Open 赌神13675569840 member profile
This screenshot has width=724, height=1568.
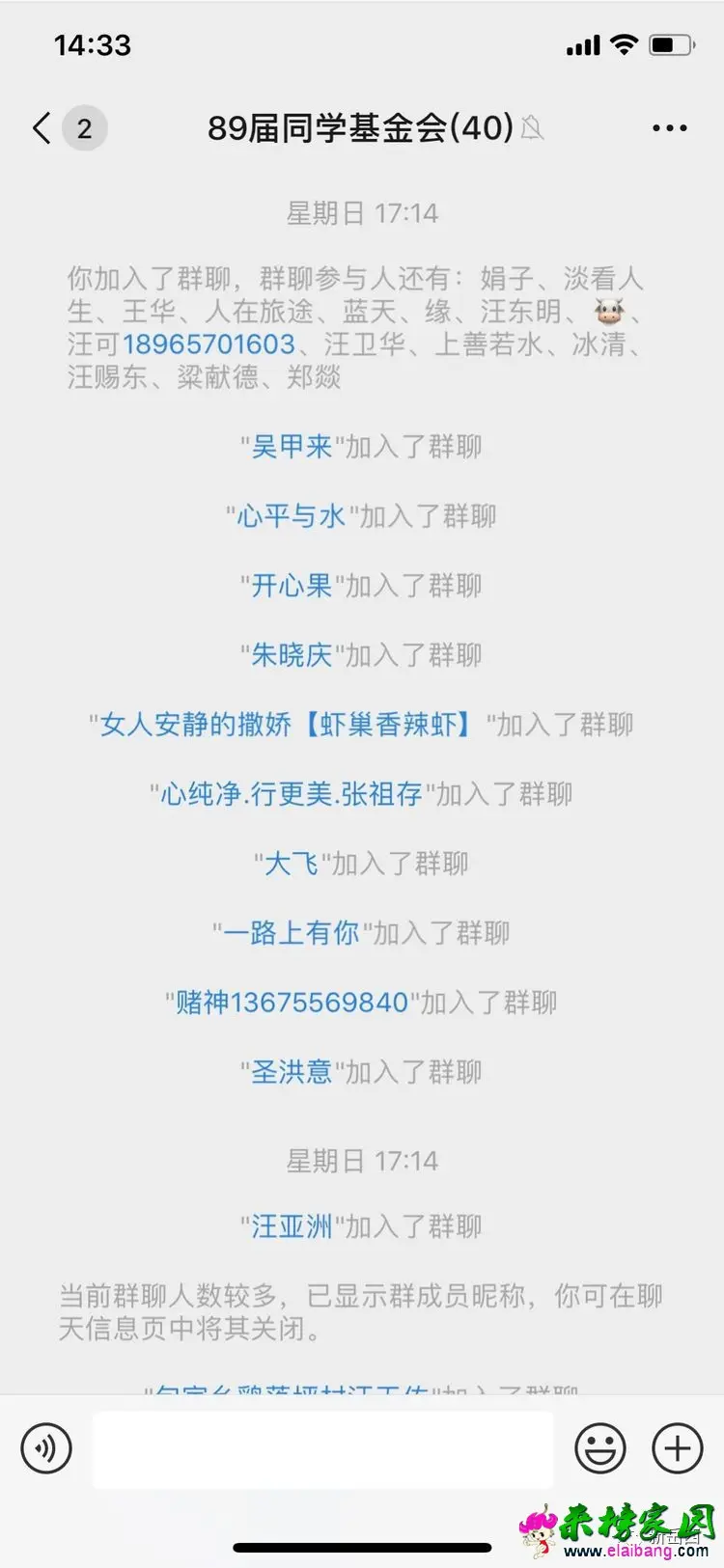[292, 1003]
